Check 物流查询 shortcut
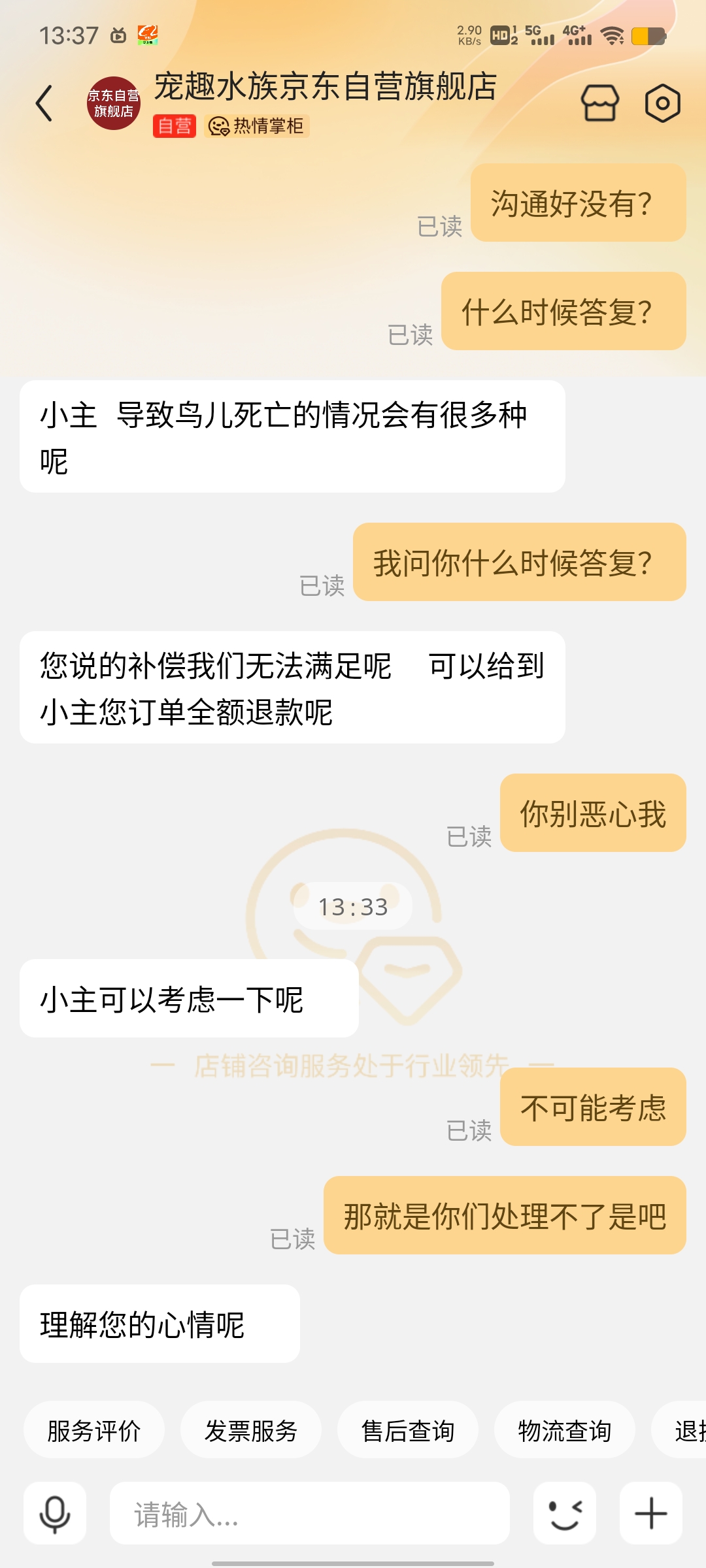Image resolution: width=706 pixels, height=1568 pixels. click(x=565, y=1431)
